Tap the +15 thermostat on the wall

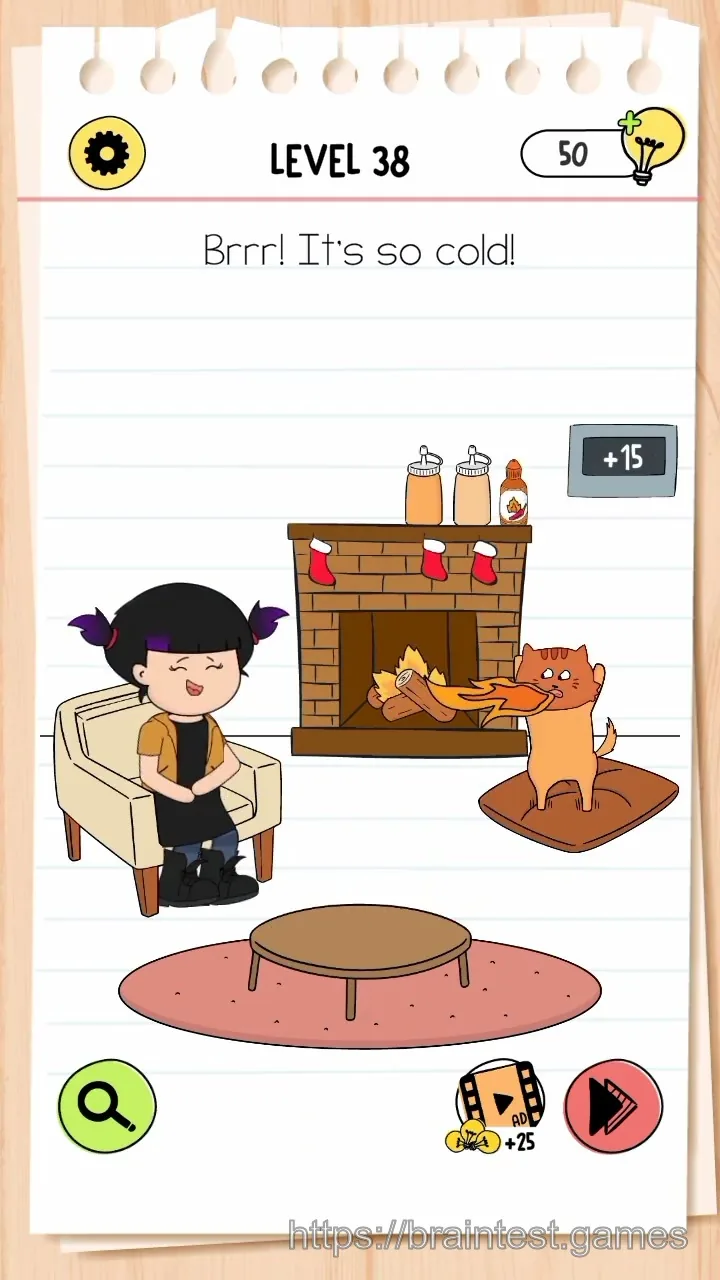622,460
